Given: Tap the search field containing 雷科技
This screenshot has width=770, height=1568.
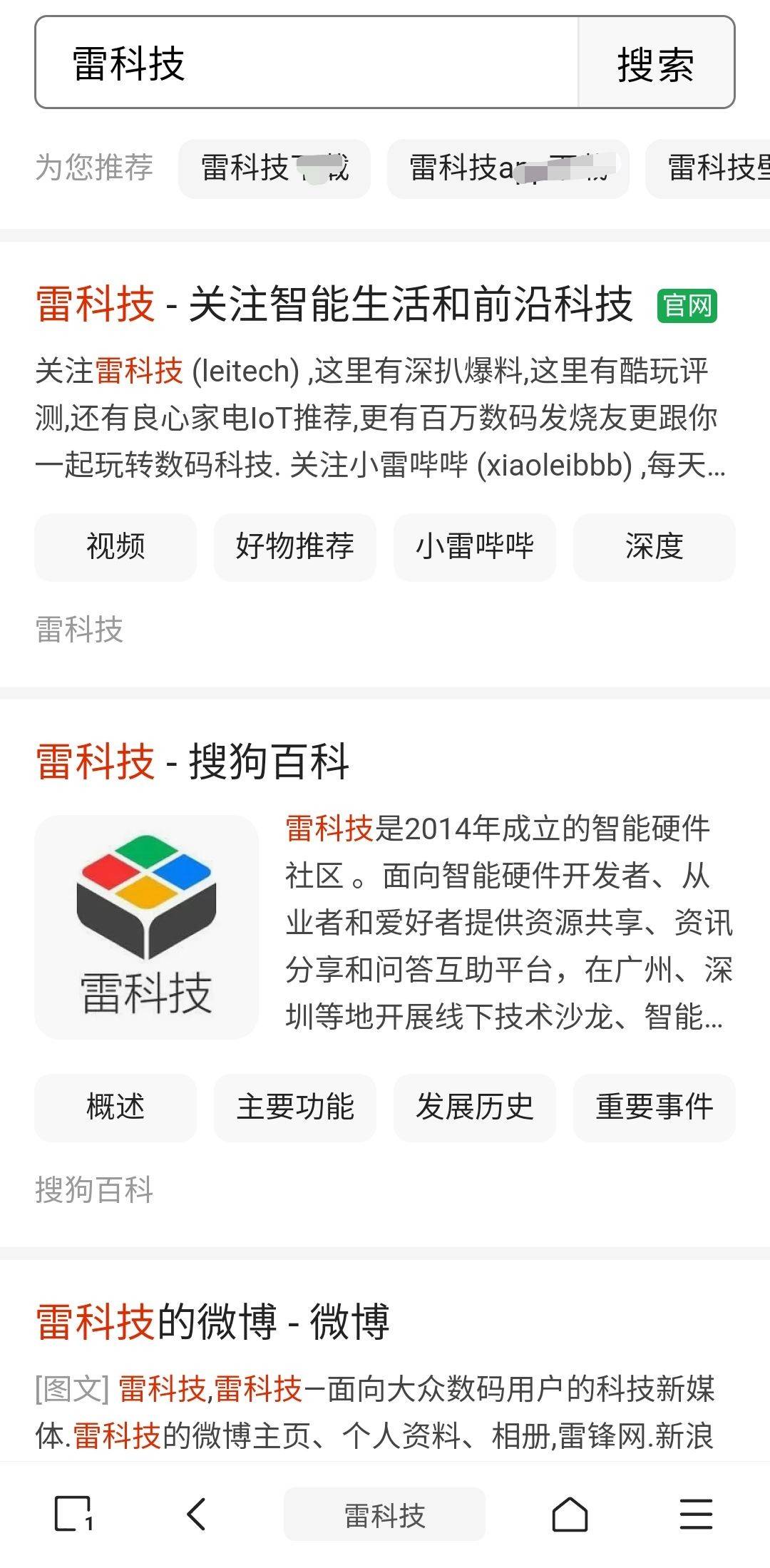Looking at the screenshot, I should pos(307,63).
